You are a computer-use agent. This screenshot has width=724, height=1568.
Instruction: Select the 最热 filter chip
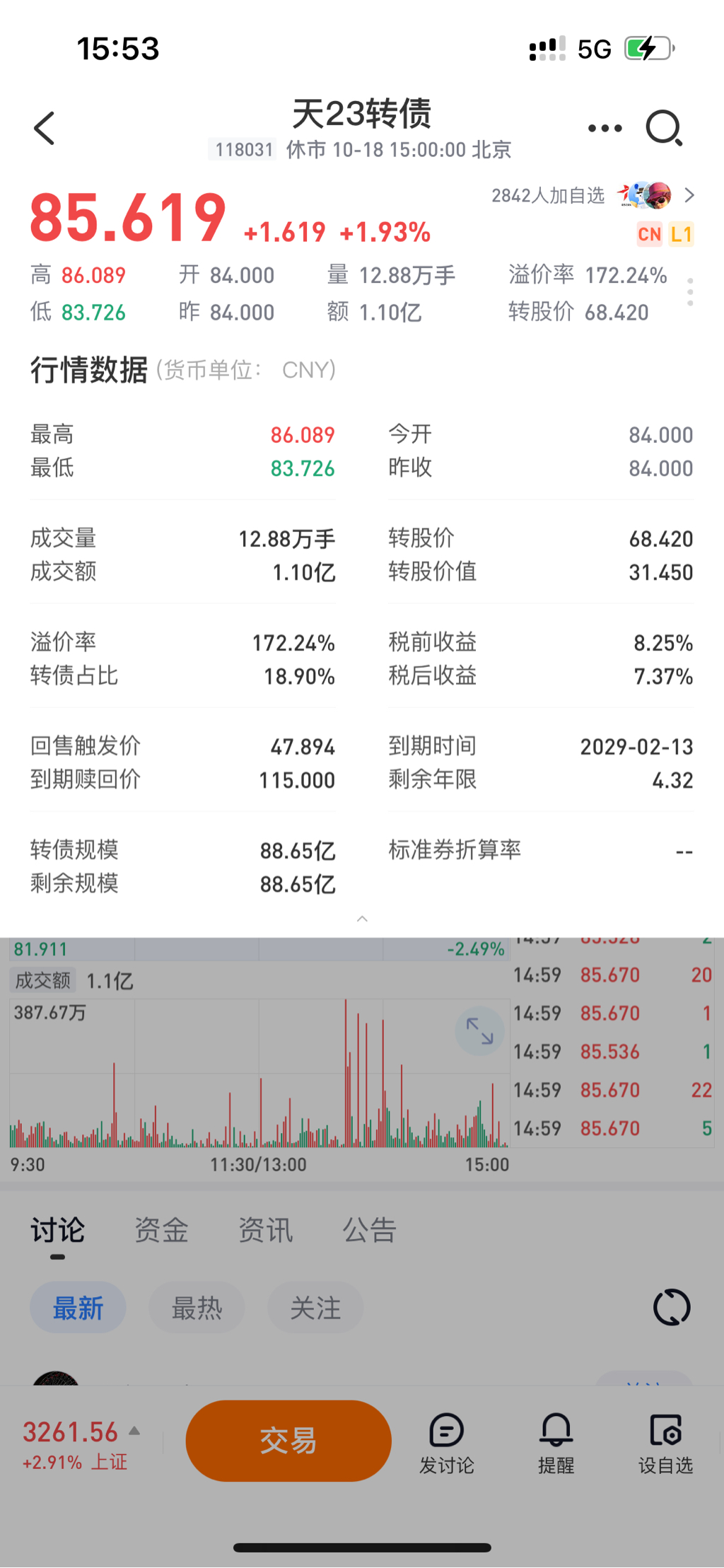197,1308
